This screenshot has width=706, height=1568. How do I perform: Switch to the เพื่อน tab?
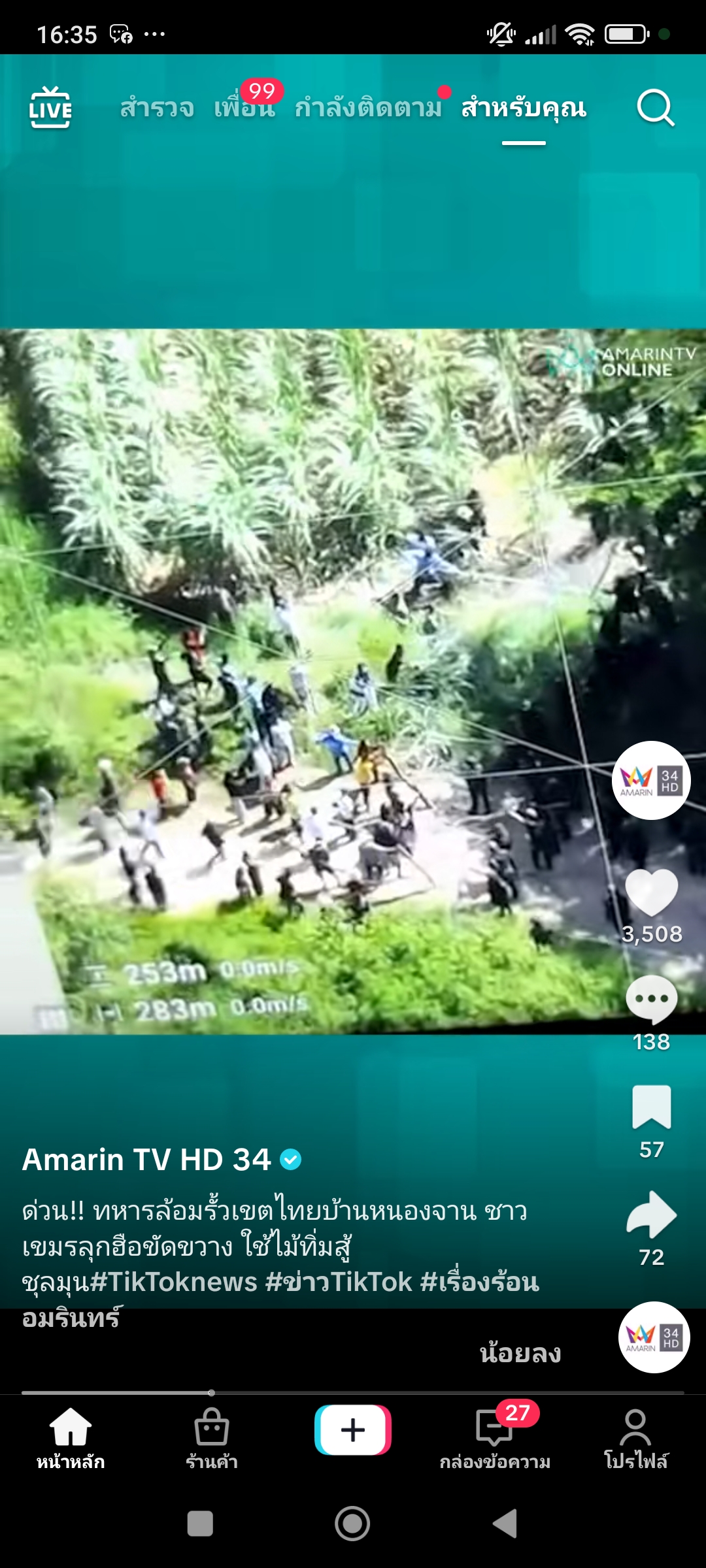tap(244, 108)
